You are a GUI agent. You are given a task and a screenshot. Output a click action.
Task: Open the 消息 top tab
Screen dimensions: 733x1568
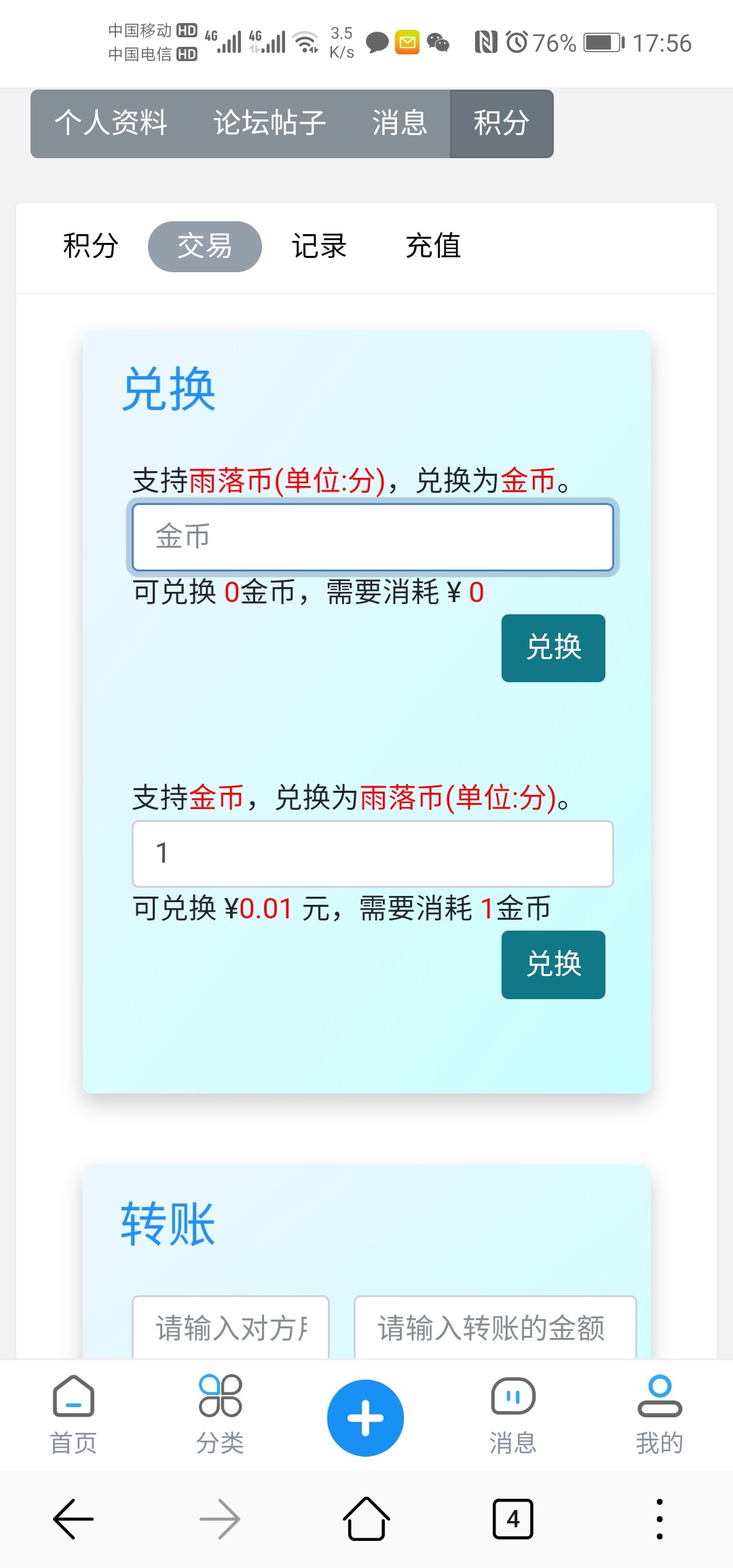400,124
